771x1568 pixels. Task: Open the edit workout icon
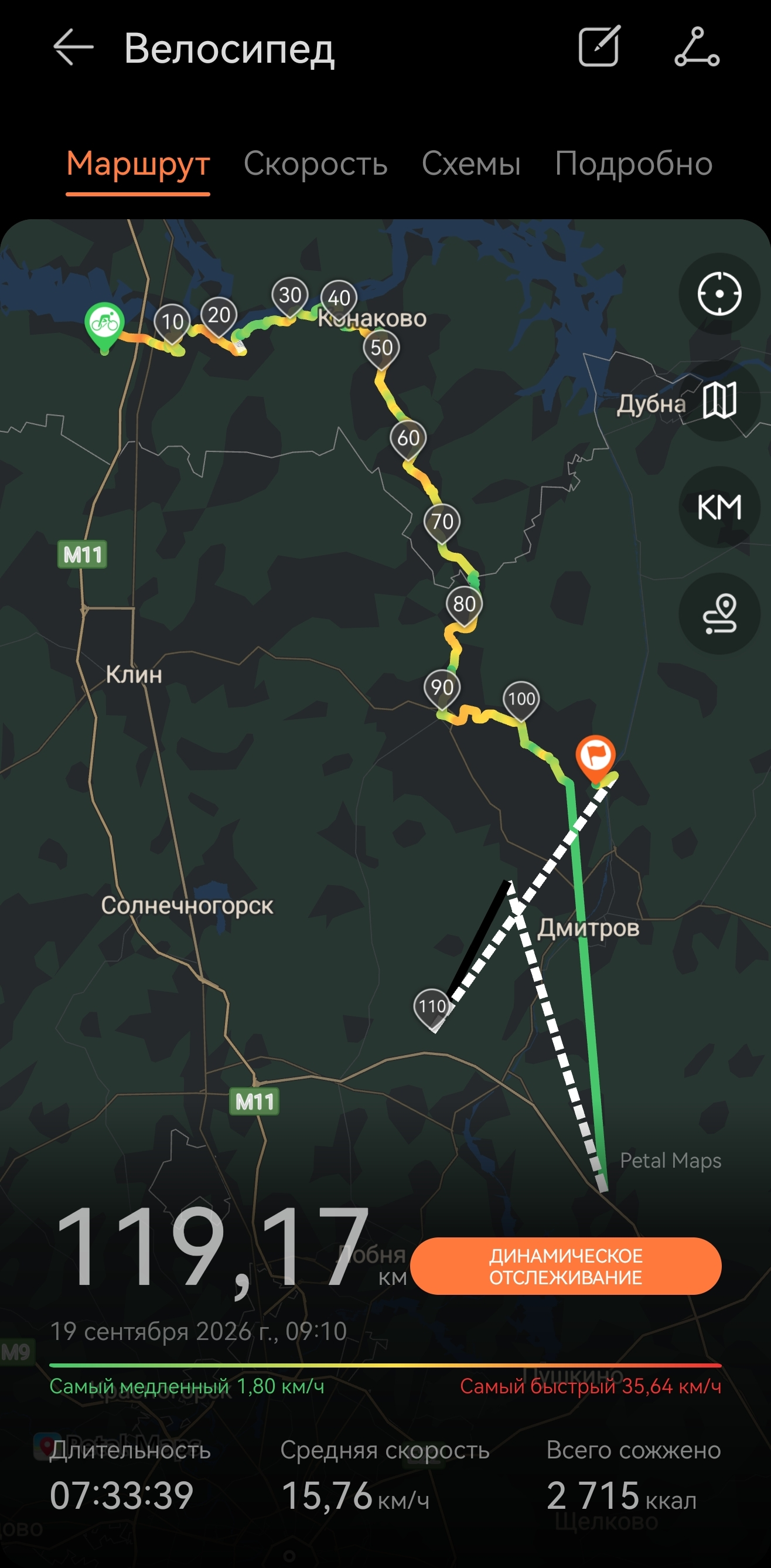[x=599, y=46]
